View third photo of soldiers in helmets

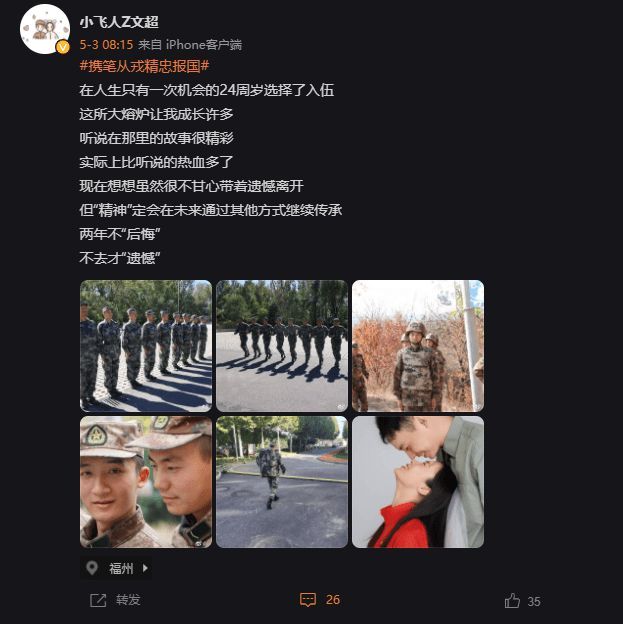click(418, 346)
